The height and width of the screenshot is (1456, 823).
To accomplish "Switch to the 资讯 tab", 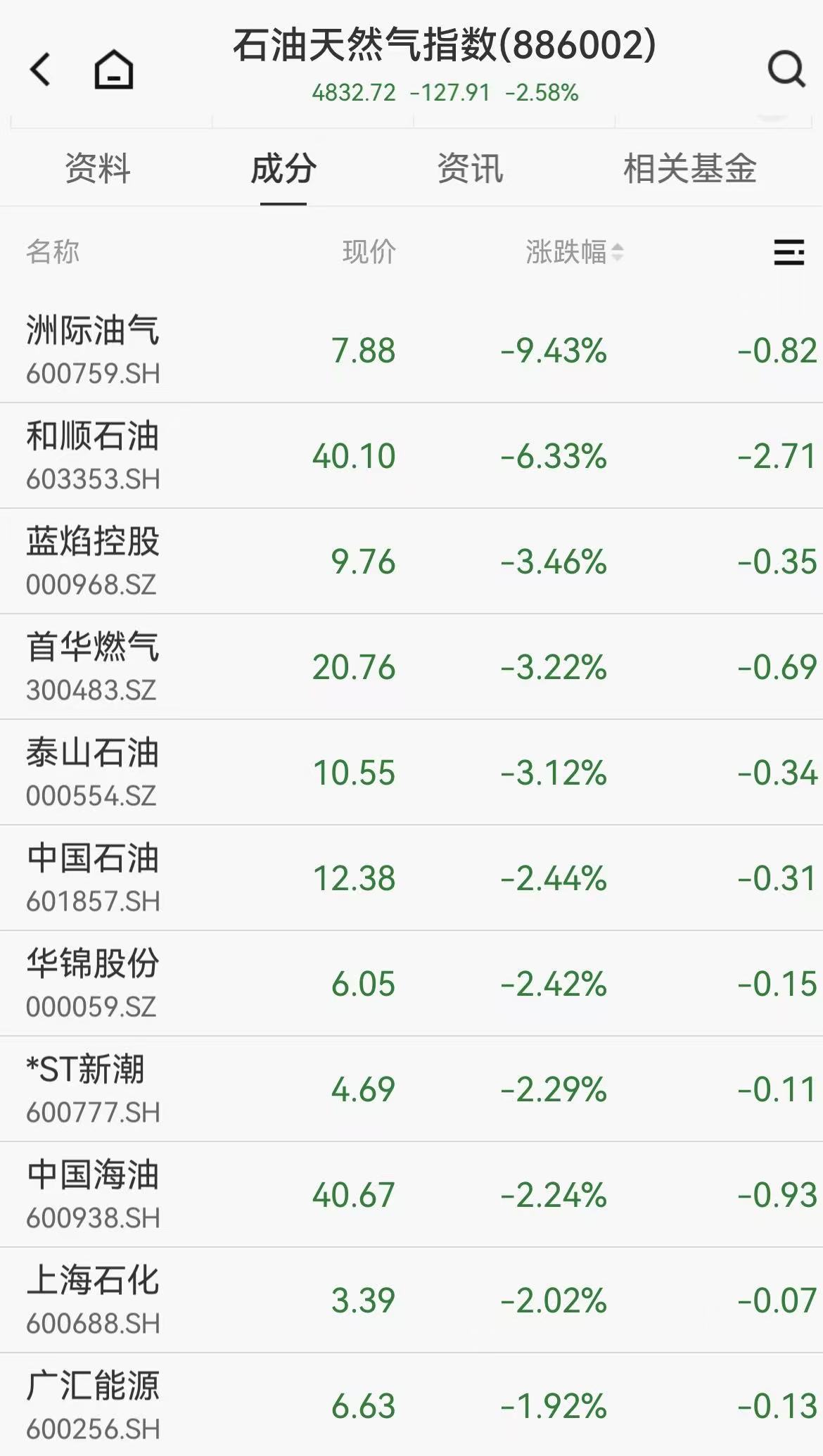I will coord(470,170).
